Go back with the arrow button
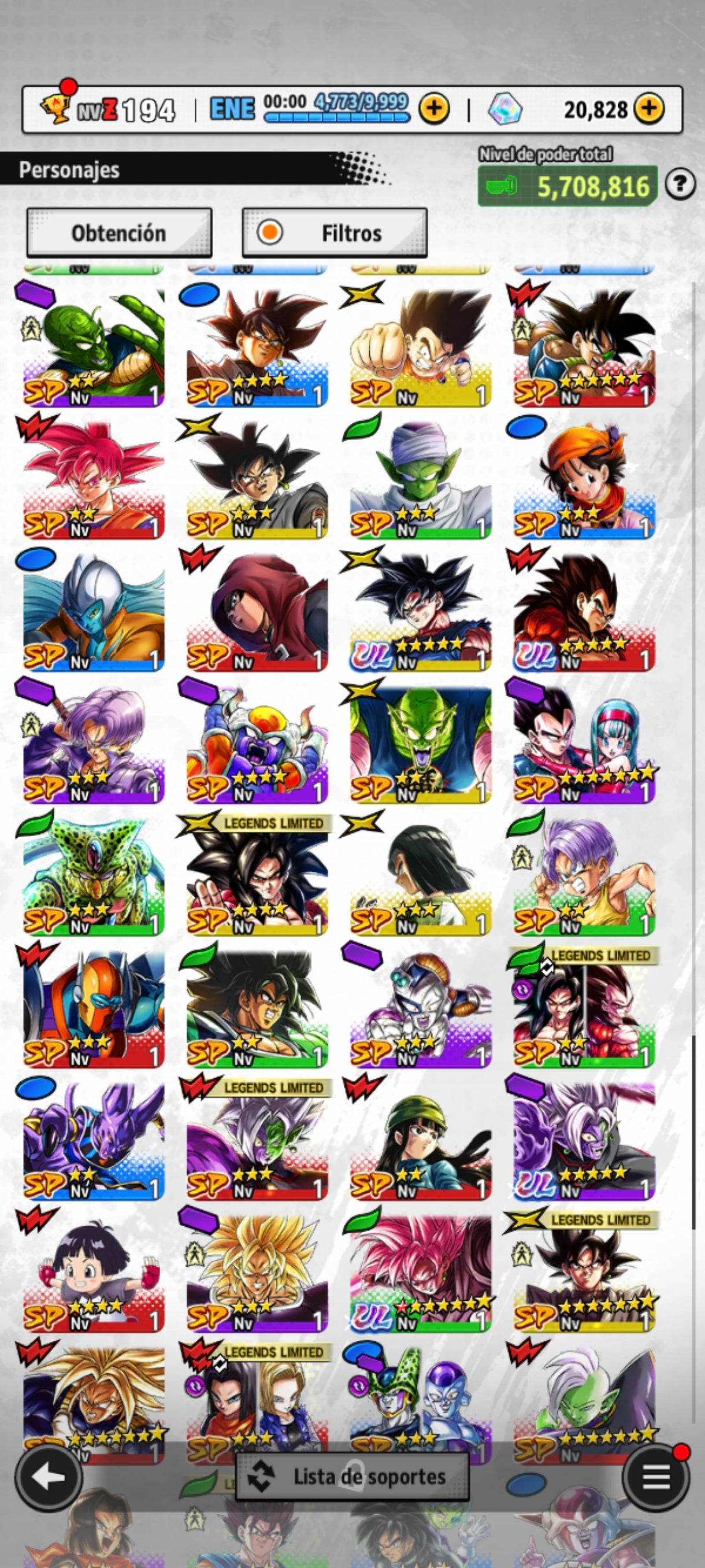This screenshot has width=705, height=1568. [x=48, y=1477]
